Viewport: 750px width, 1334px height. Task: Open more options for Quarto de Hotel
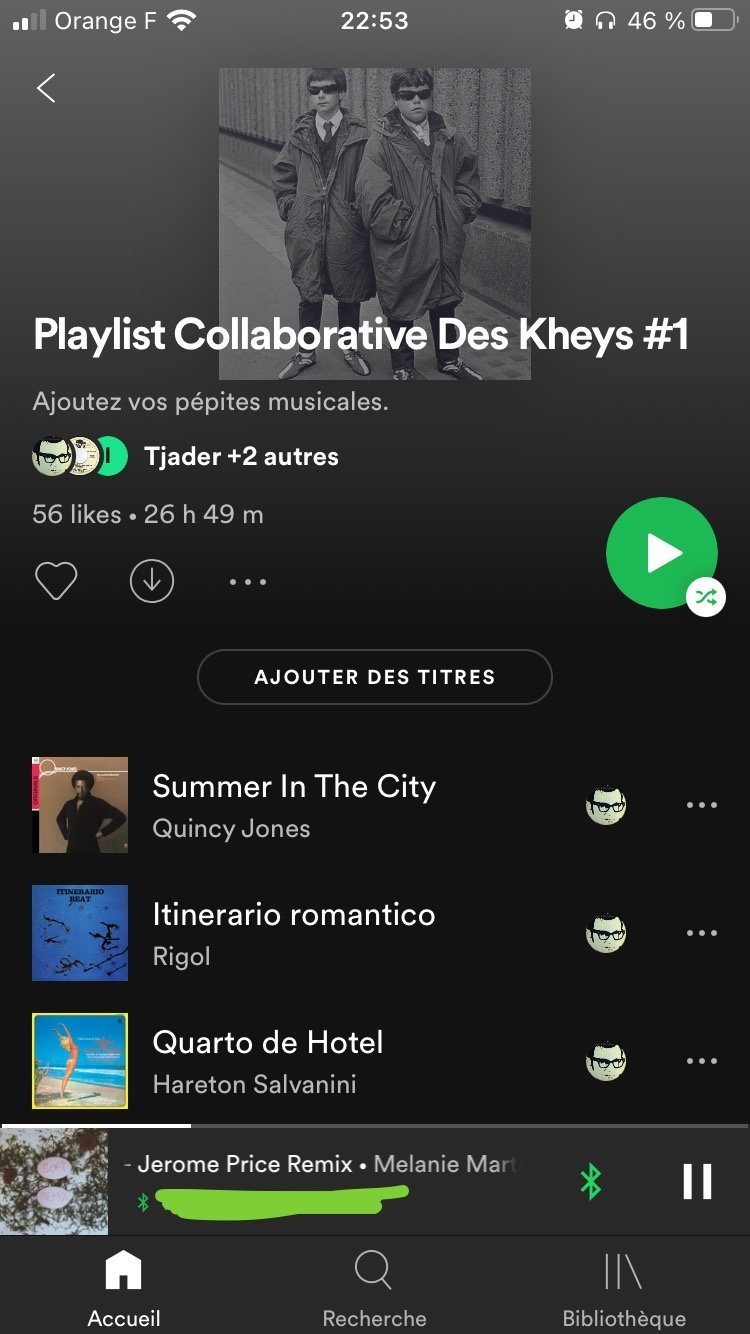[702, 1061]
